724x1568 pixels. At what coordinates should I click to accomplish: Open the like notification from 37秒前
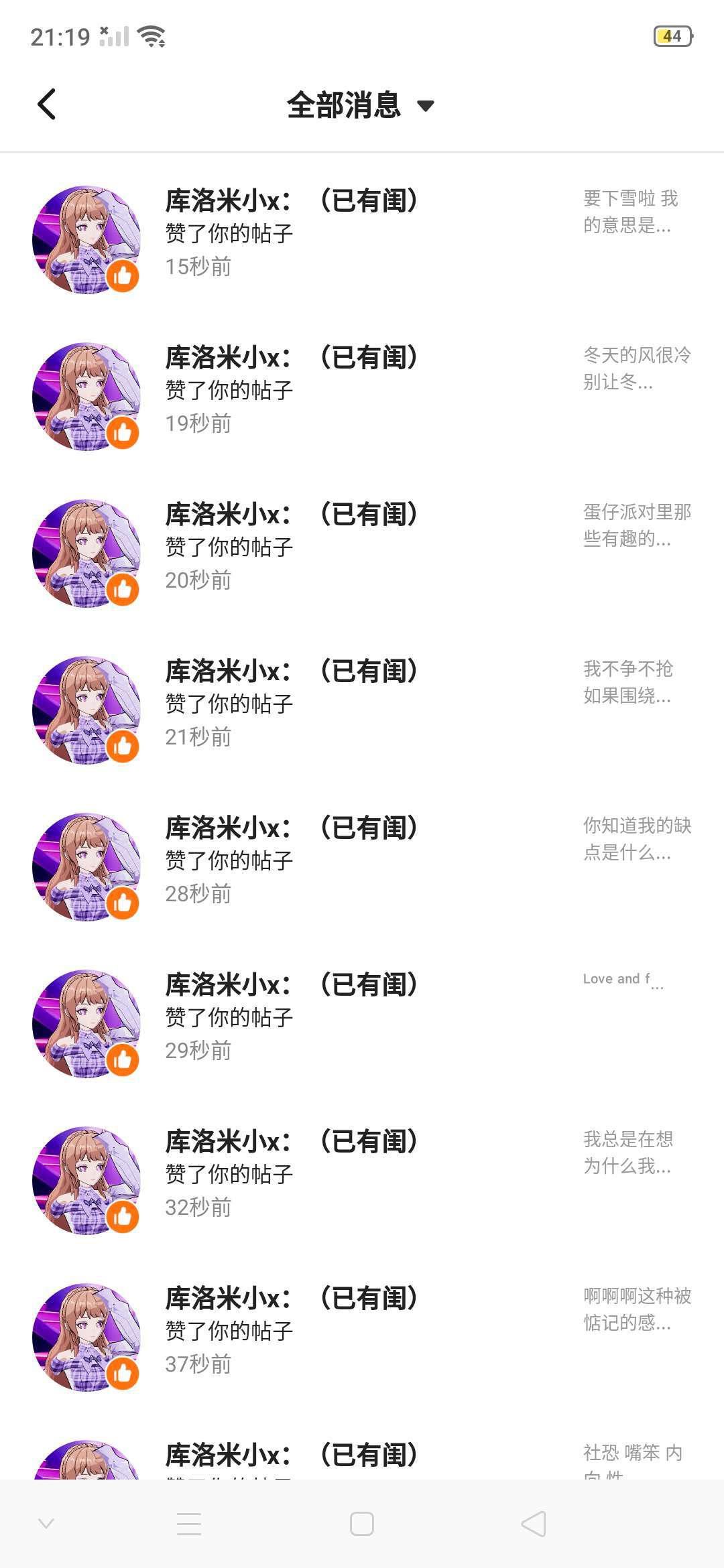[362, 1331]
